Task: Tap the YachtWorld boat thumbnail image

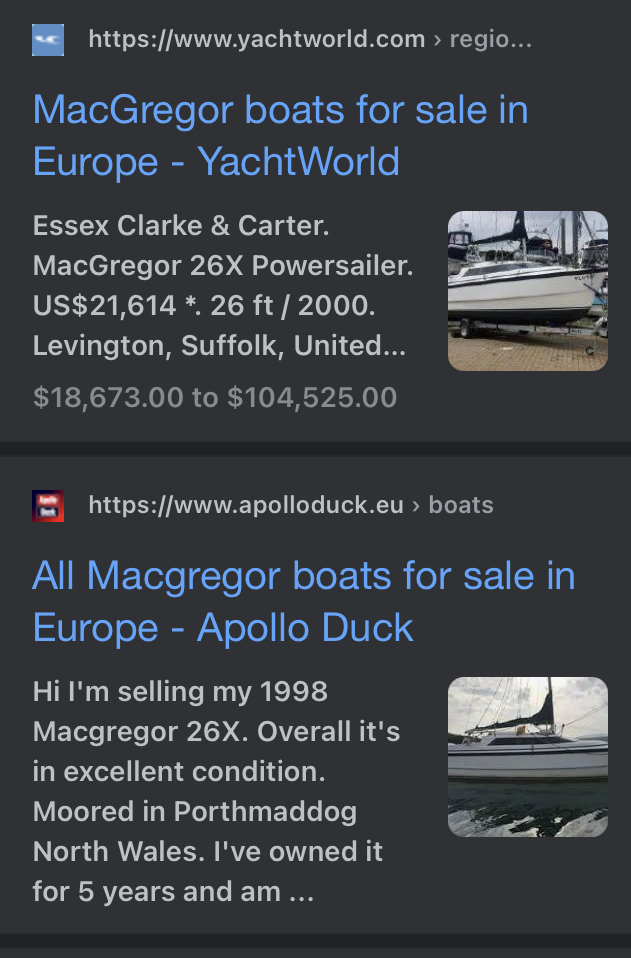Action: 527,291
